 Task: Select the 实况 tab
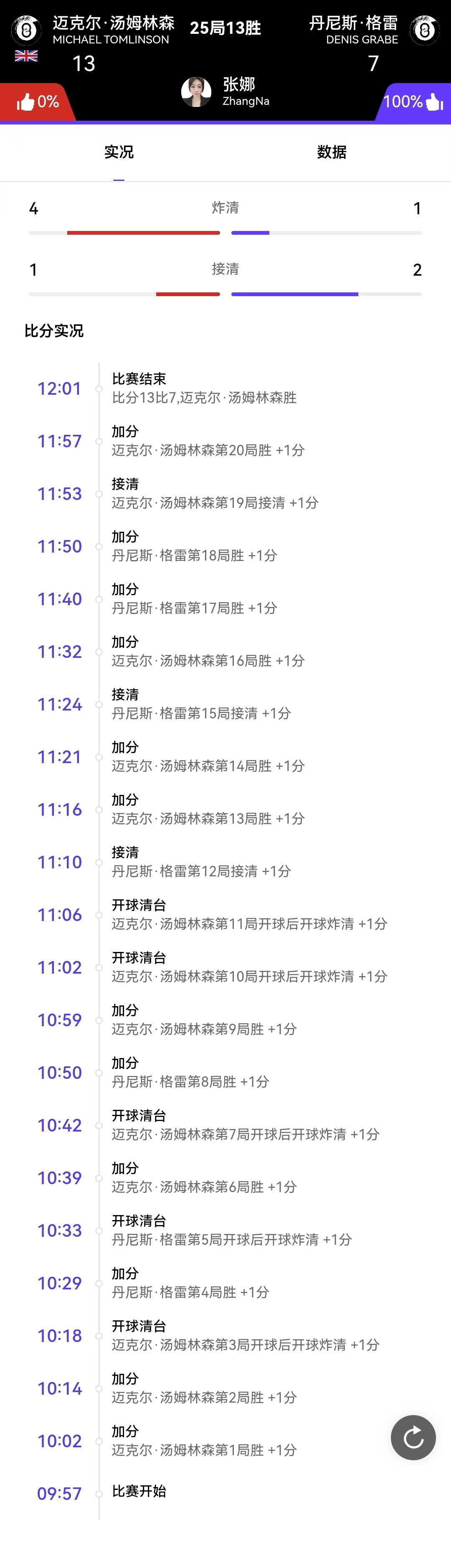[x=119, y=152]
